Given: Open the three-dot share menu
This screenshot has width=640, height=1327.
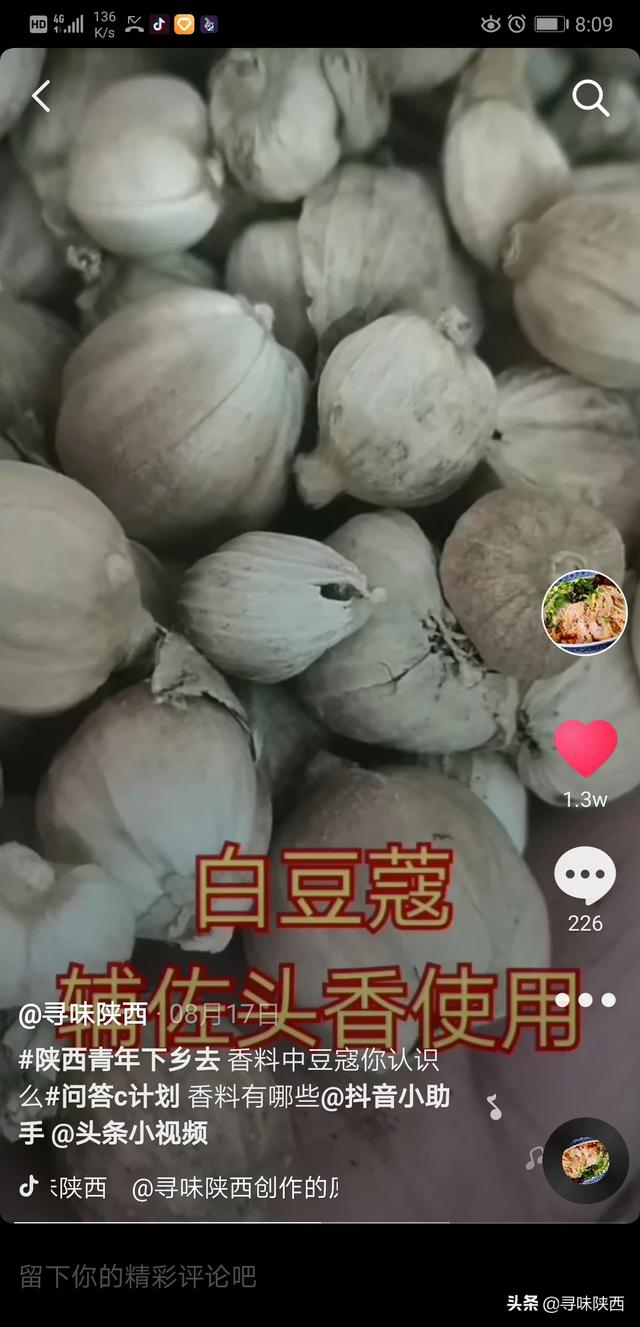Looking at the screenshot, I should [x=586, y=1000].
